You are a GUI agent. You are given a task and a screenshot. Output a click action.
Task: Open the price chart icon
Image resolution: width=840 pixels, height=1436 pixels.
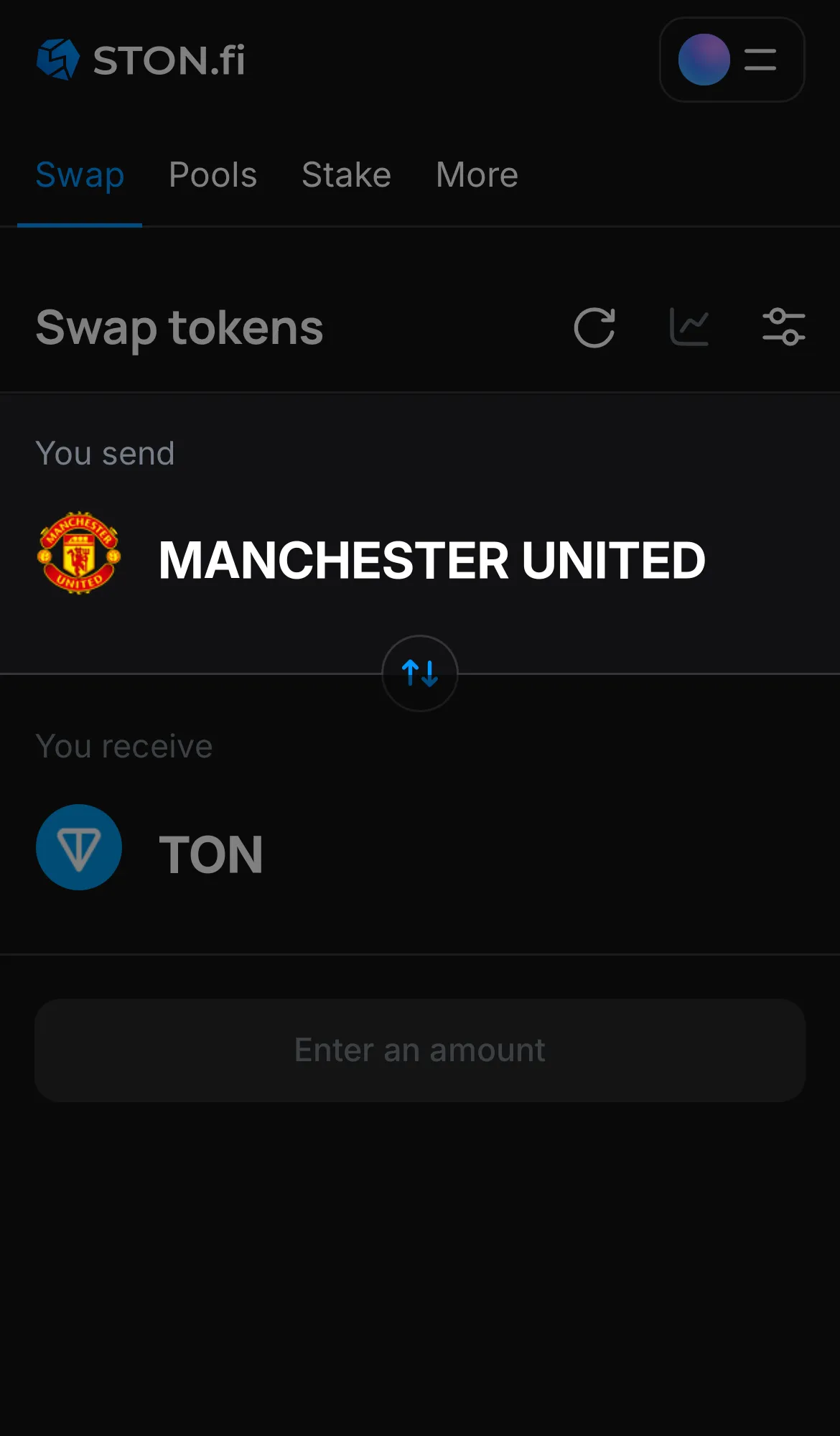pos(689,327)
